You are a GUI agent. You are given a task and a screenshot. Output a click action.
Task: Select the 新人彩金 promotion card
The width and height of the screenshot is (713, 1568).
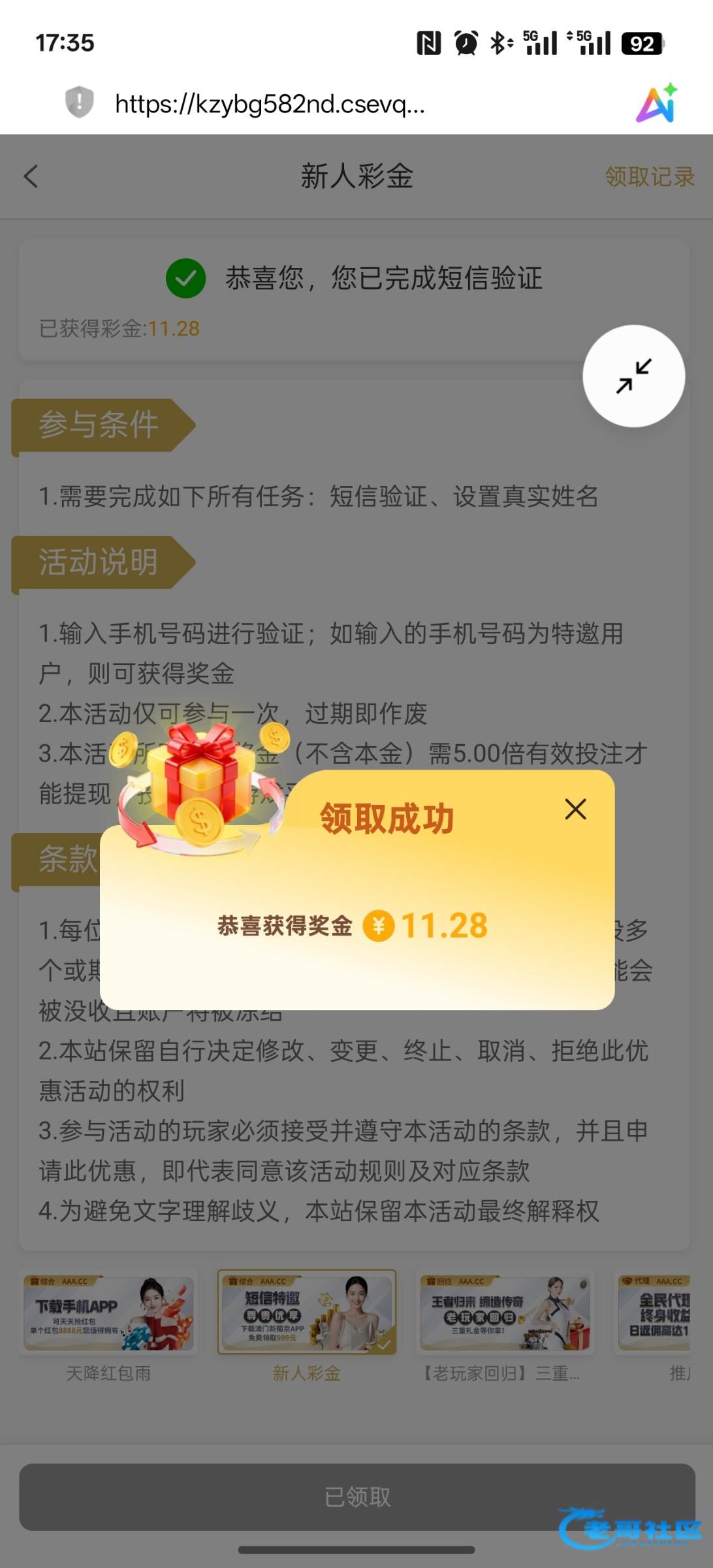[307, 1326]
